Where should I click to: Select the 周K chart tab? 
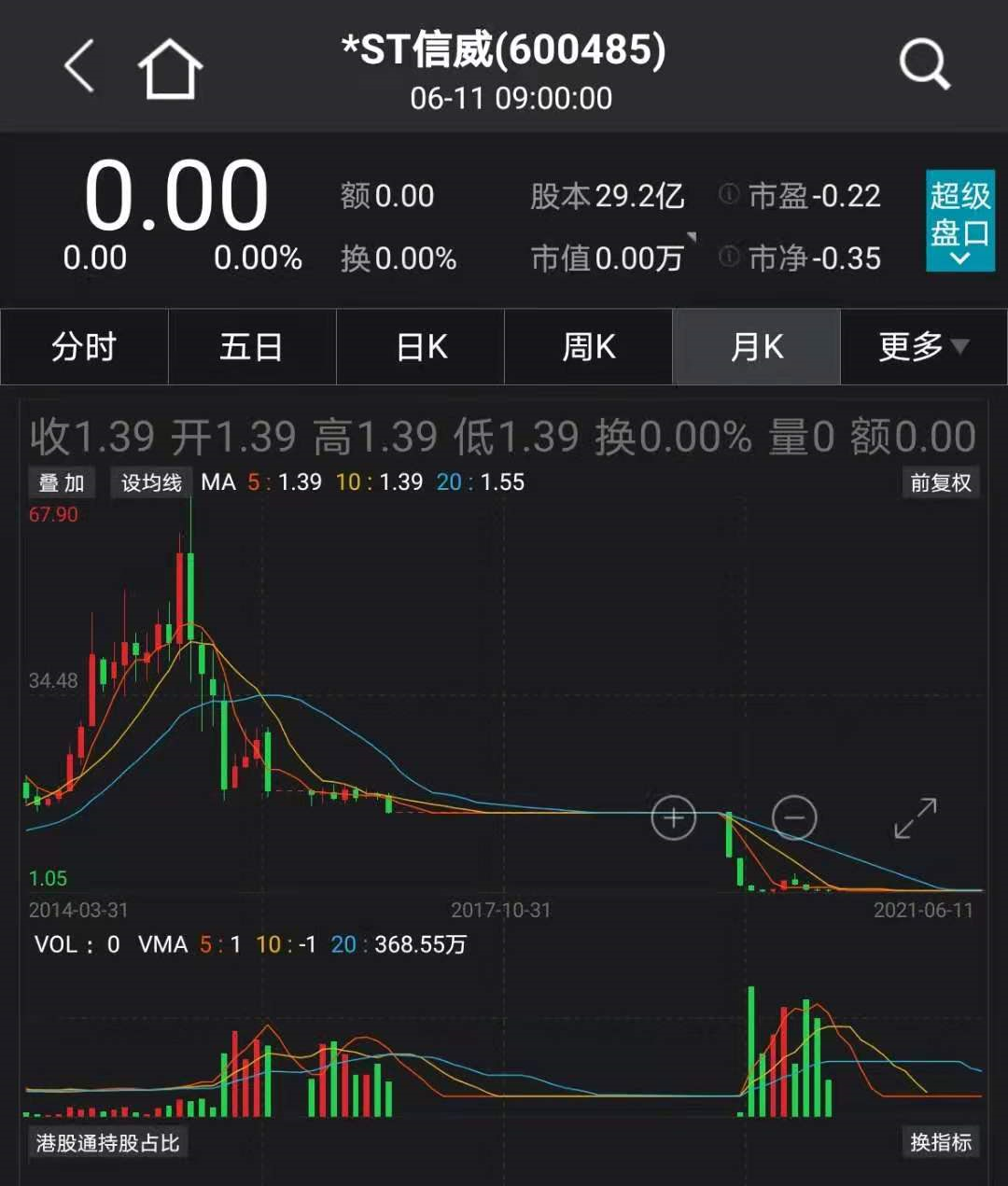(589, 347)
